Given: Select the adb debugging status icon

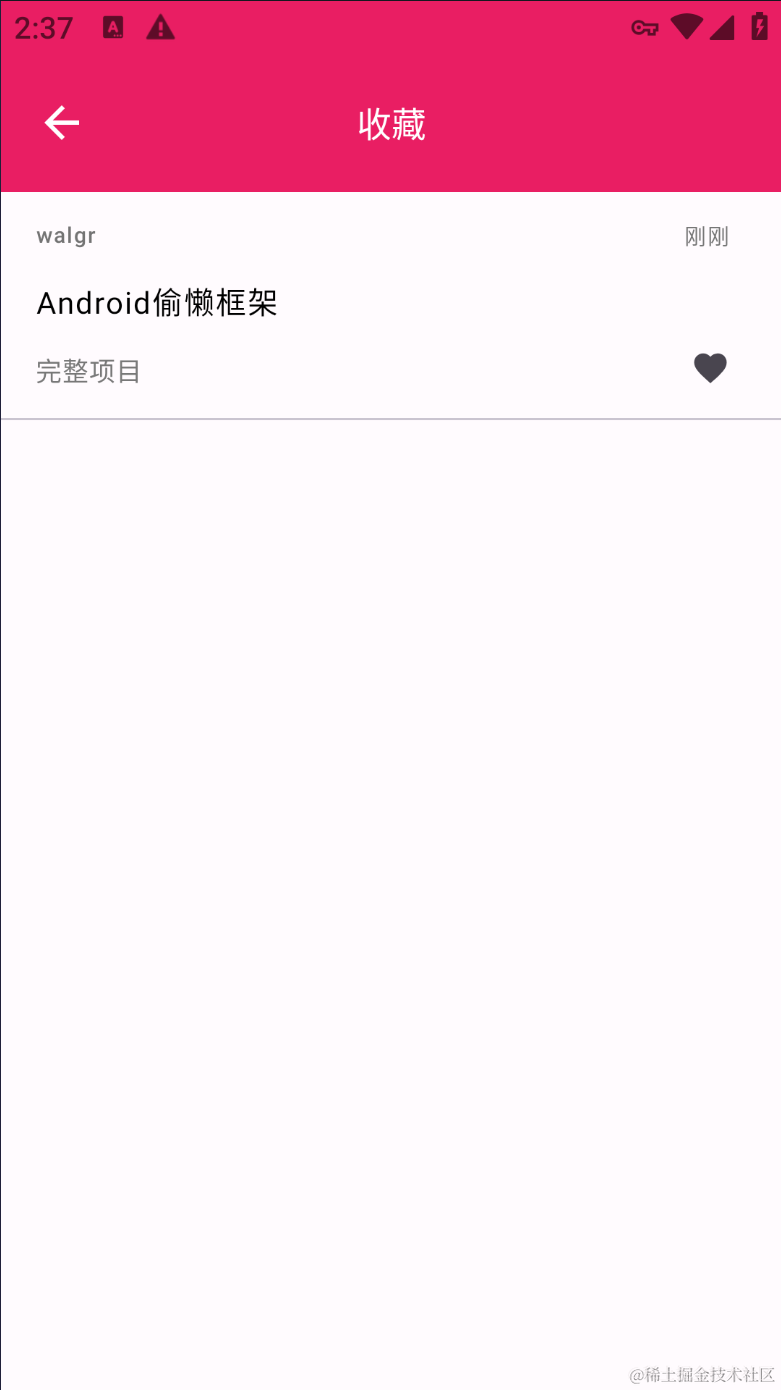Looking at the screenshot, I should click(112, 28).
